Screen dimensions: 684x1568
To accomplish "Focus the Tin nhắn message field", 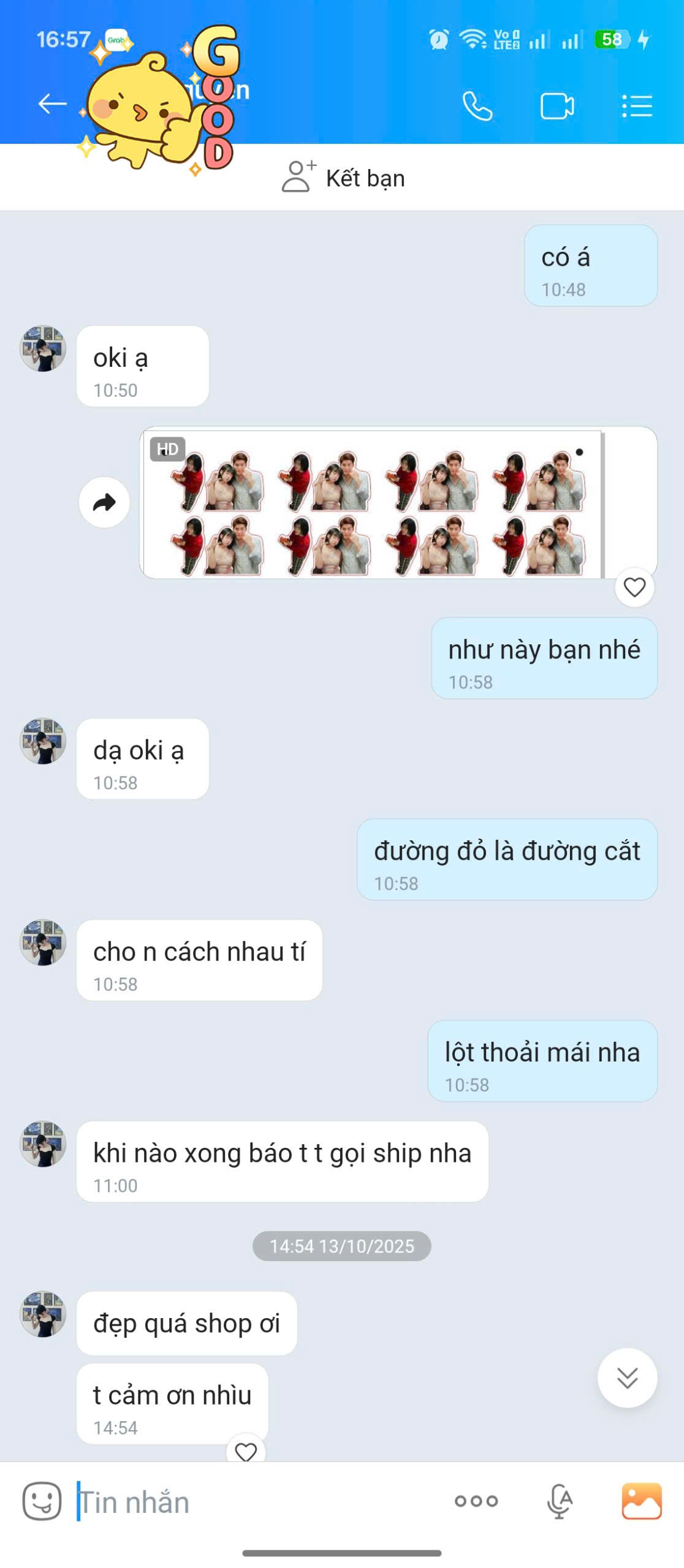I will click(x=257, y=1502).
